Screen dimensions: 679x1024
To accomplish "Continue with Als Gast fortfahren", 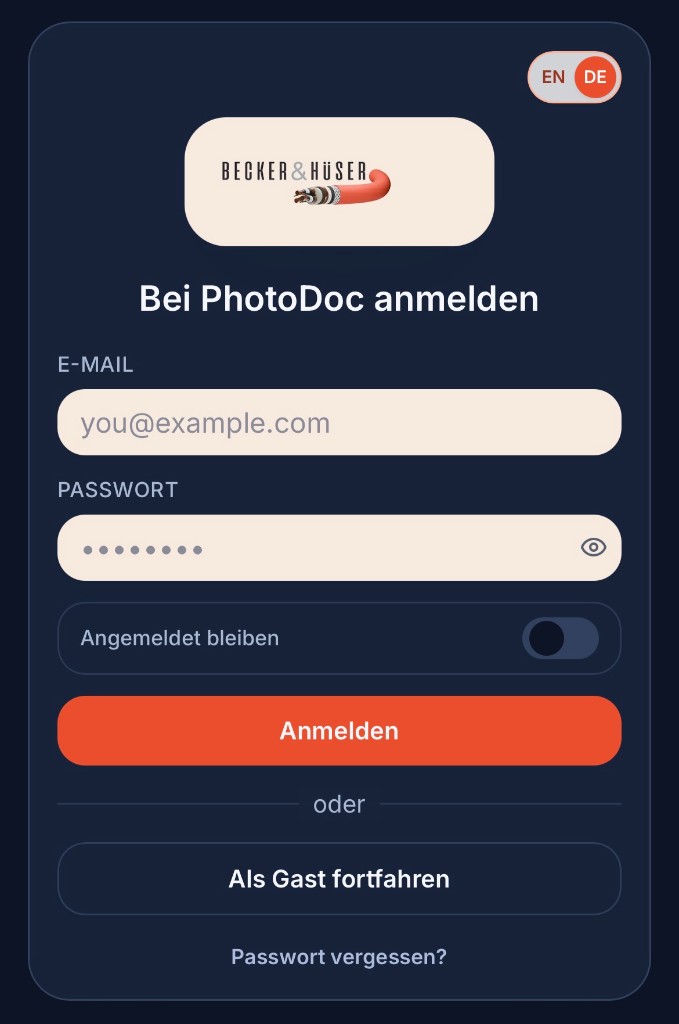I will pyautogui.click(x=339, y=879).
